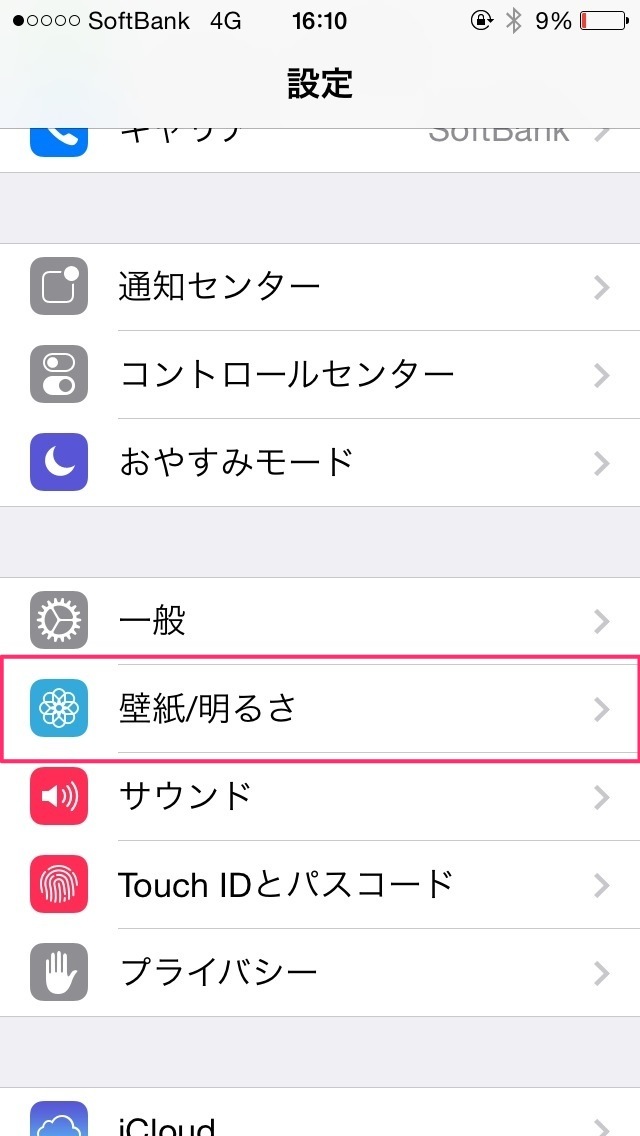Open 一般 settings row
Screen dimensions: 640x1136
(x=320, y=621)
